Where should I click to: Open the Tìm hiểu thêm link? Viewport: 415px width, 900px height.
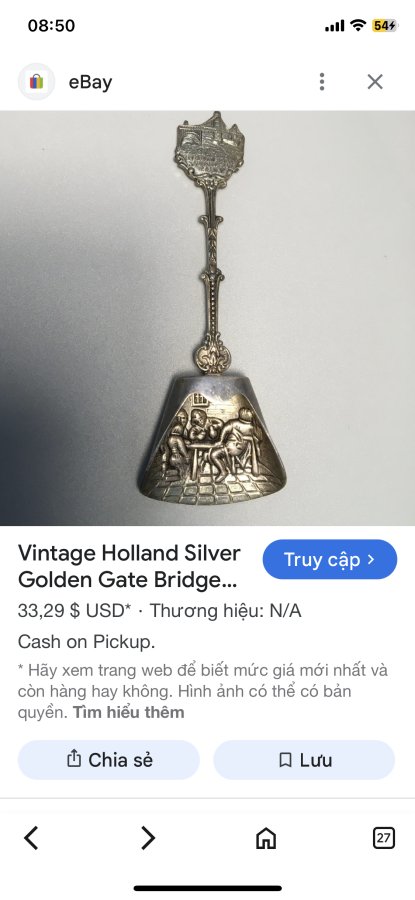coord(129,713)
